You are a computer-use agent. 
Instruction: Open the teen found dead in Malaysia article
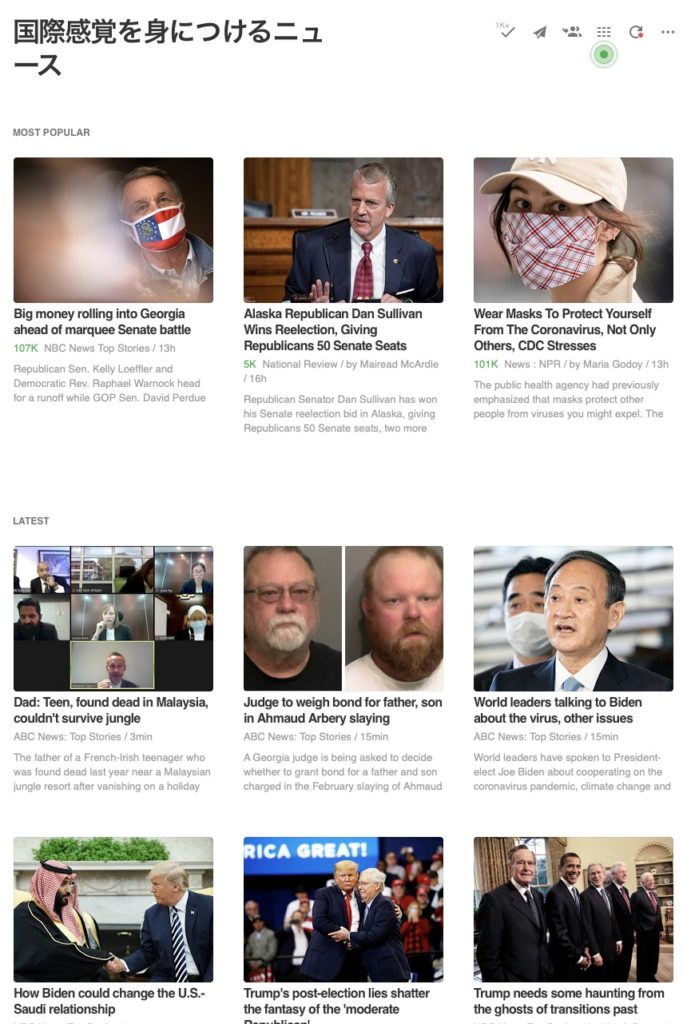tap(111, 710)
